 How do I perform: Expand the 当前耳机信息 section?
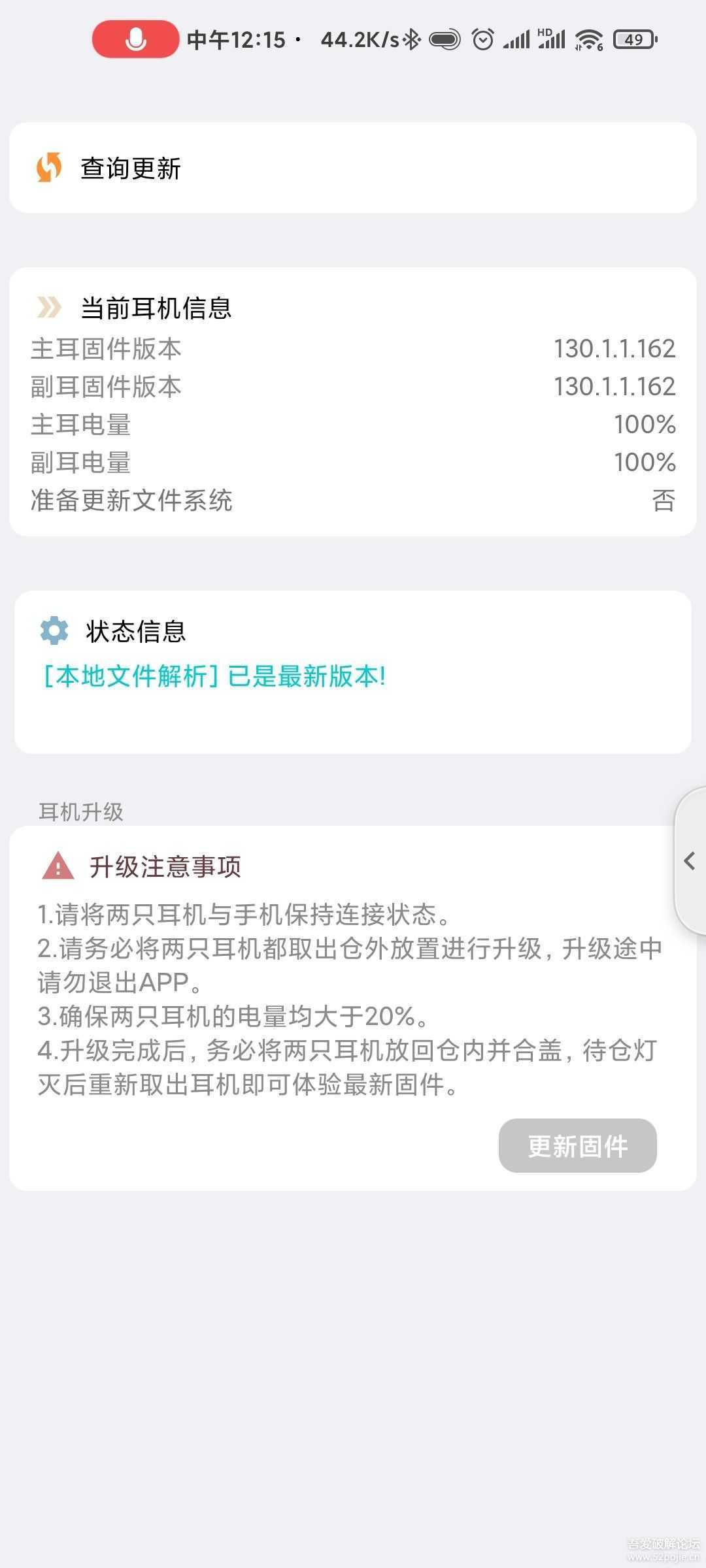coord(155,307)
